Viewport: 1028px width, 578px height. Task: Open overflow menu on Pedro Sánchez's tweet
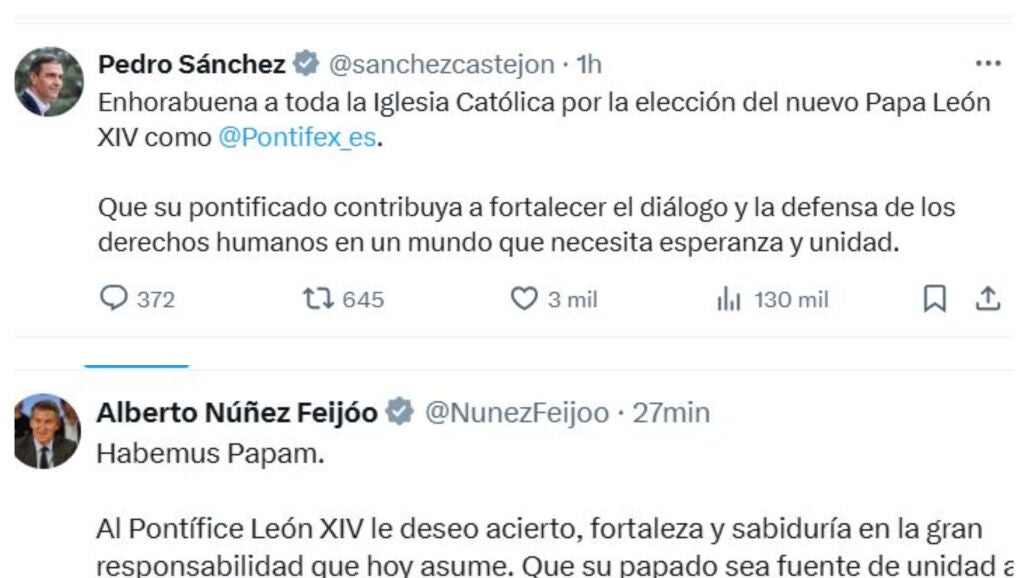pos(987,64)
